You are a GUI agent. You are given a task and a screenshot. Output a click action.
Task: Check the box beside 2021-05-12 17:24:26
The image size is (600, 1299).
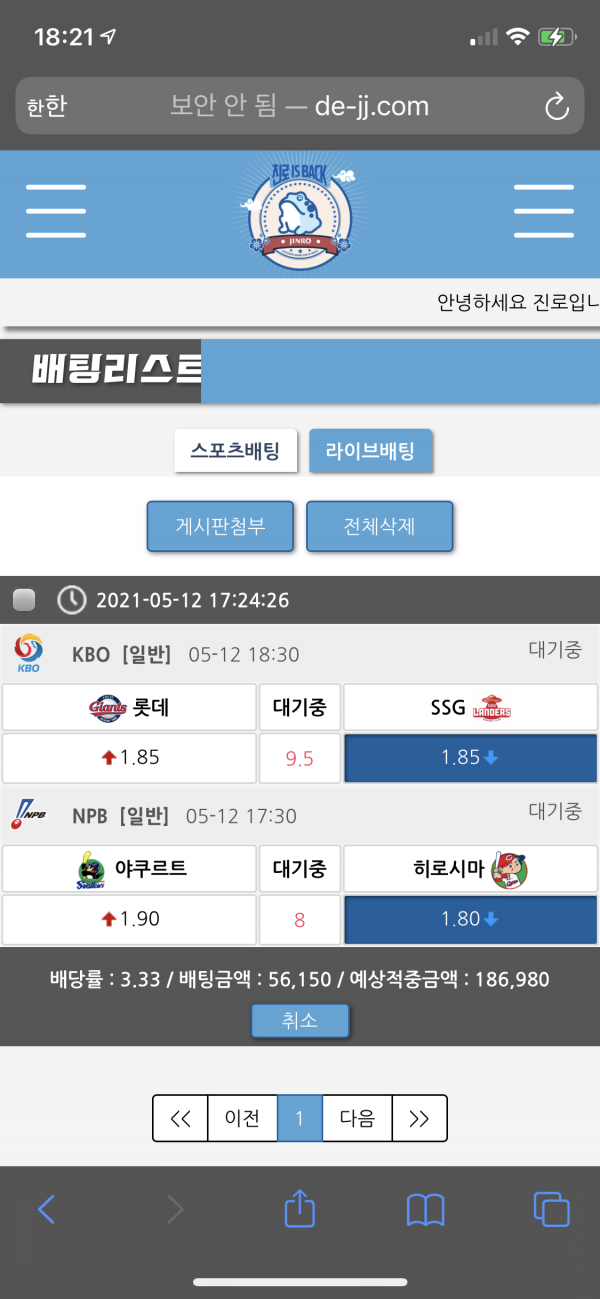(24, 600)
